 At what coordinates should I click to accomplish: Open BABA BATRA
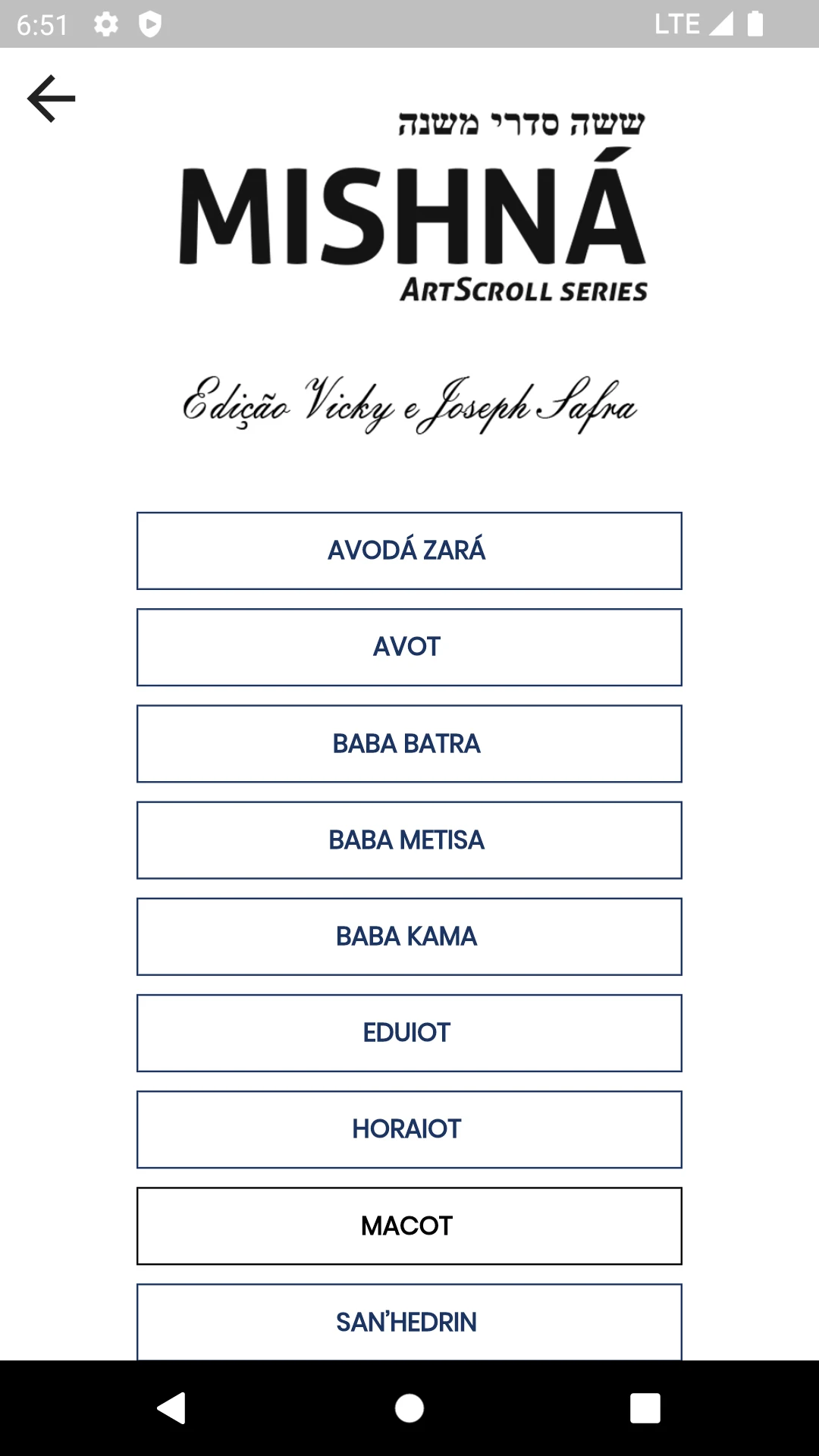(409, 743)
